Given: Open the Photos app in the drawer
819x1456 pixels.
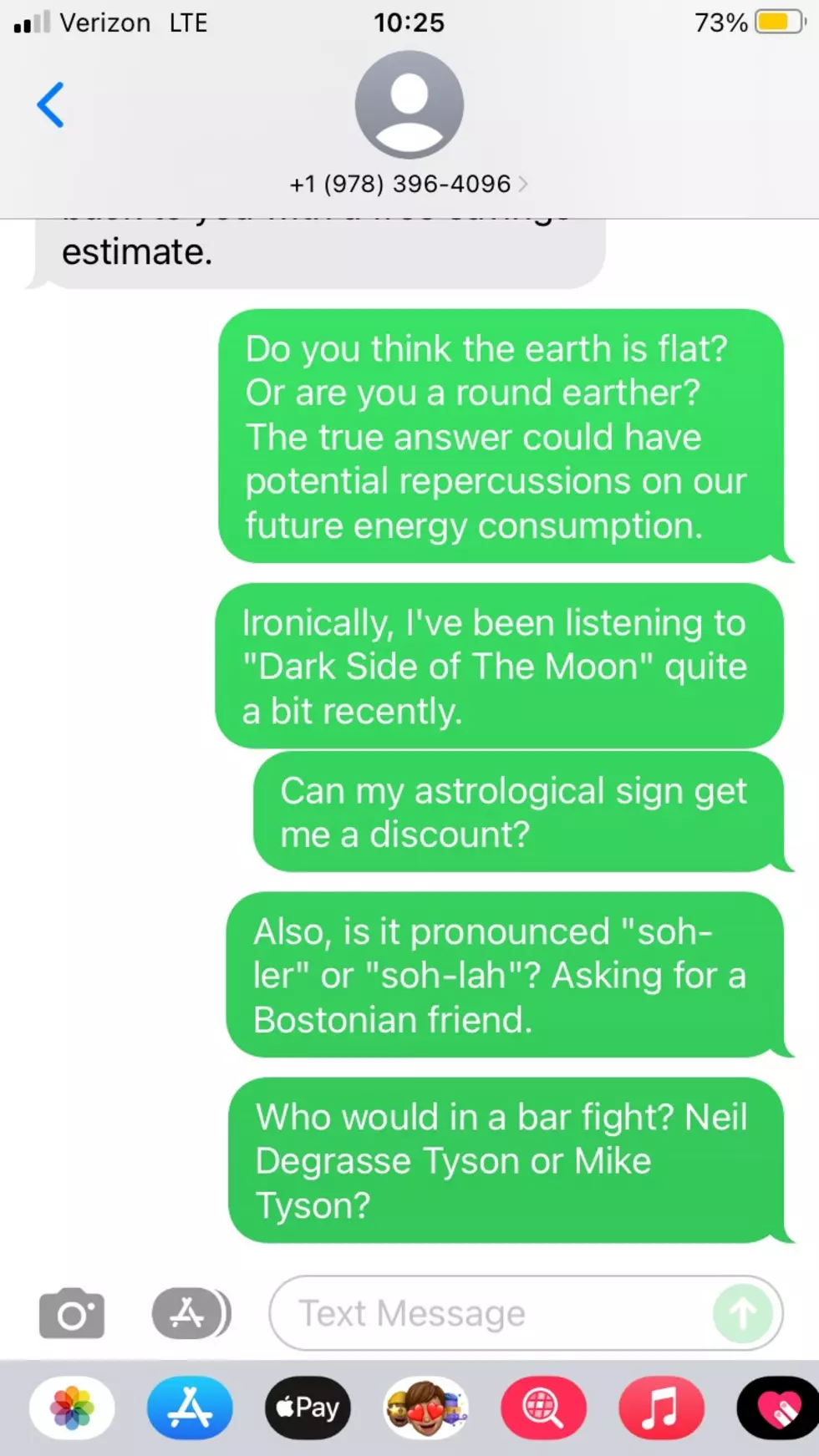Looking at the screenshot, I should (72, 1408).
